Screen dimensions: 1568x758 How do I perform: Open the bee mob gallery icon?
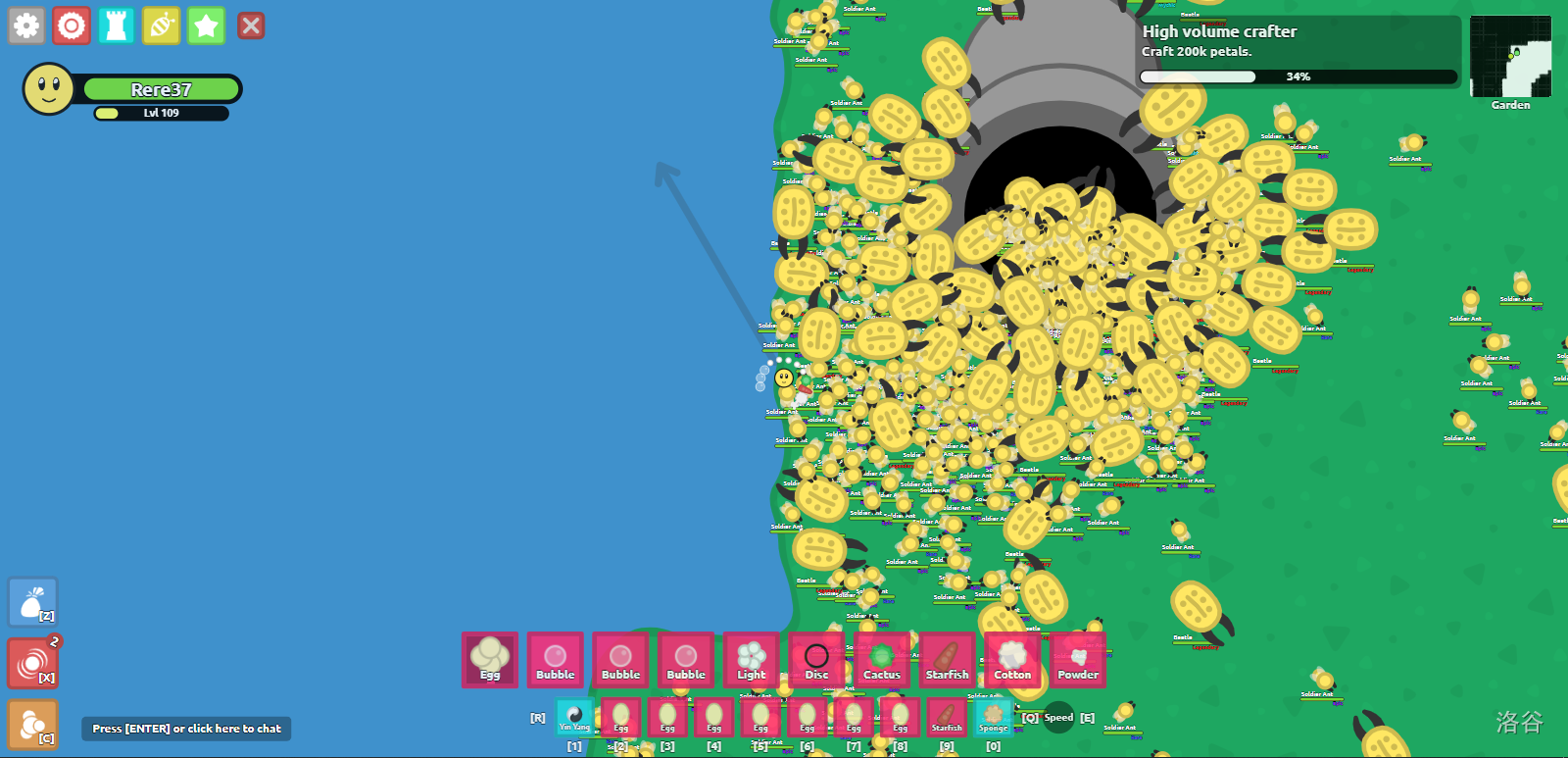161,25
